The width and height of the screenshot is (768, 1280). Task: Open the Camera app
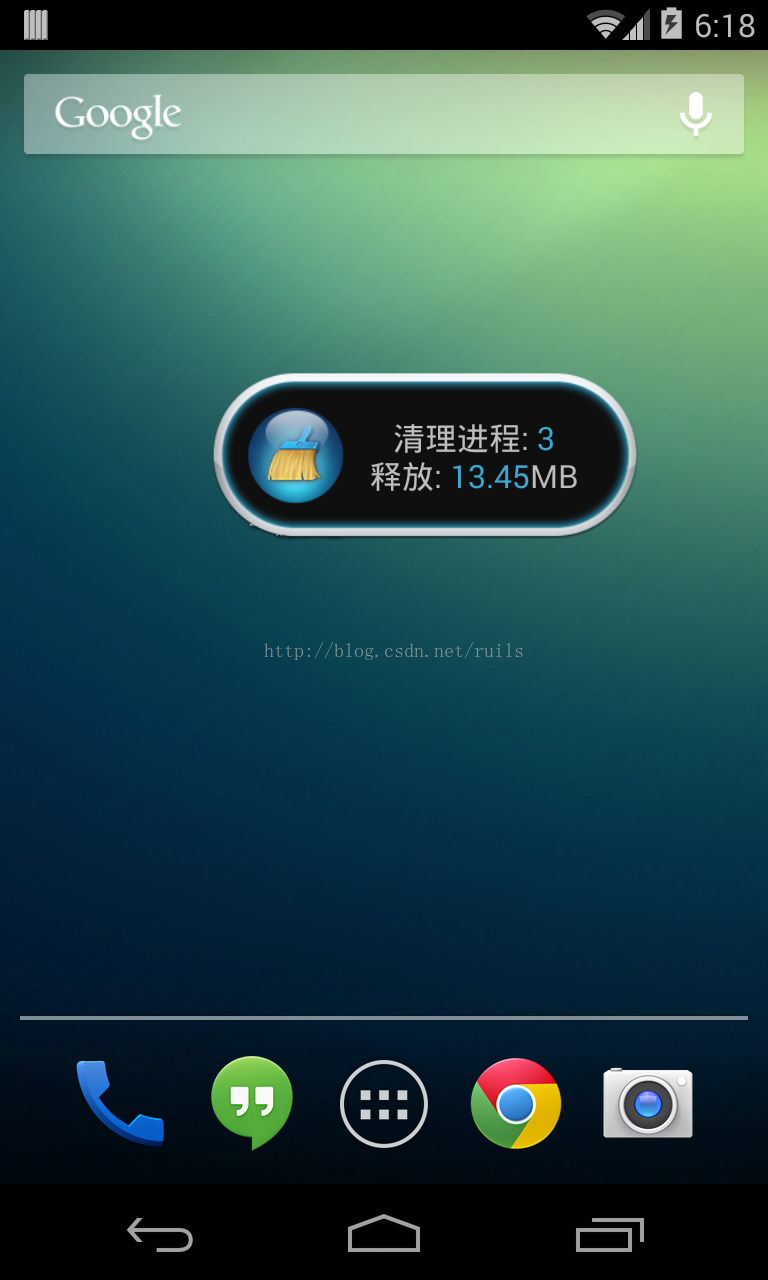[648, 1102]
